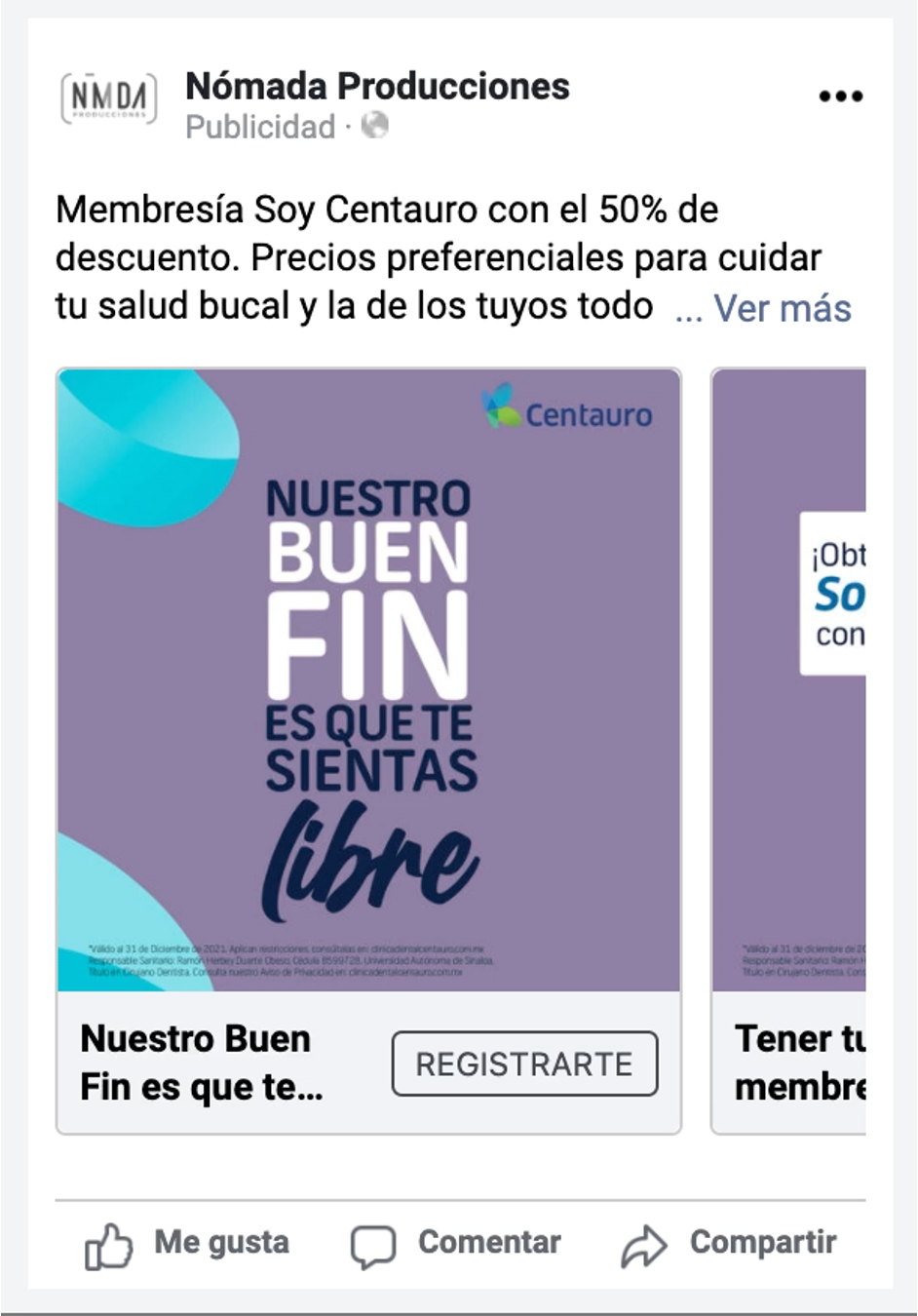Like the post with Me gusta

(x=188, y=1244)
